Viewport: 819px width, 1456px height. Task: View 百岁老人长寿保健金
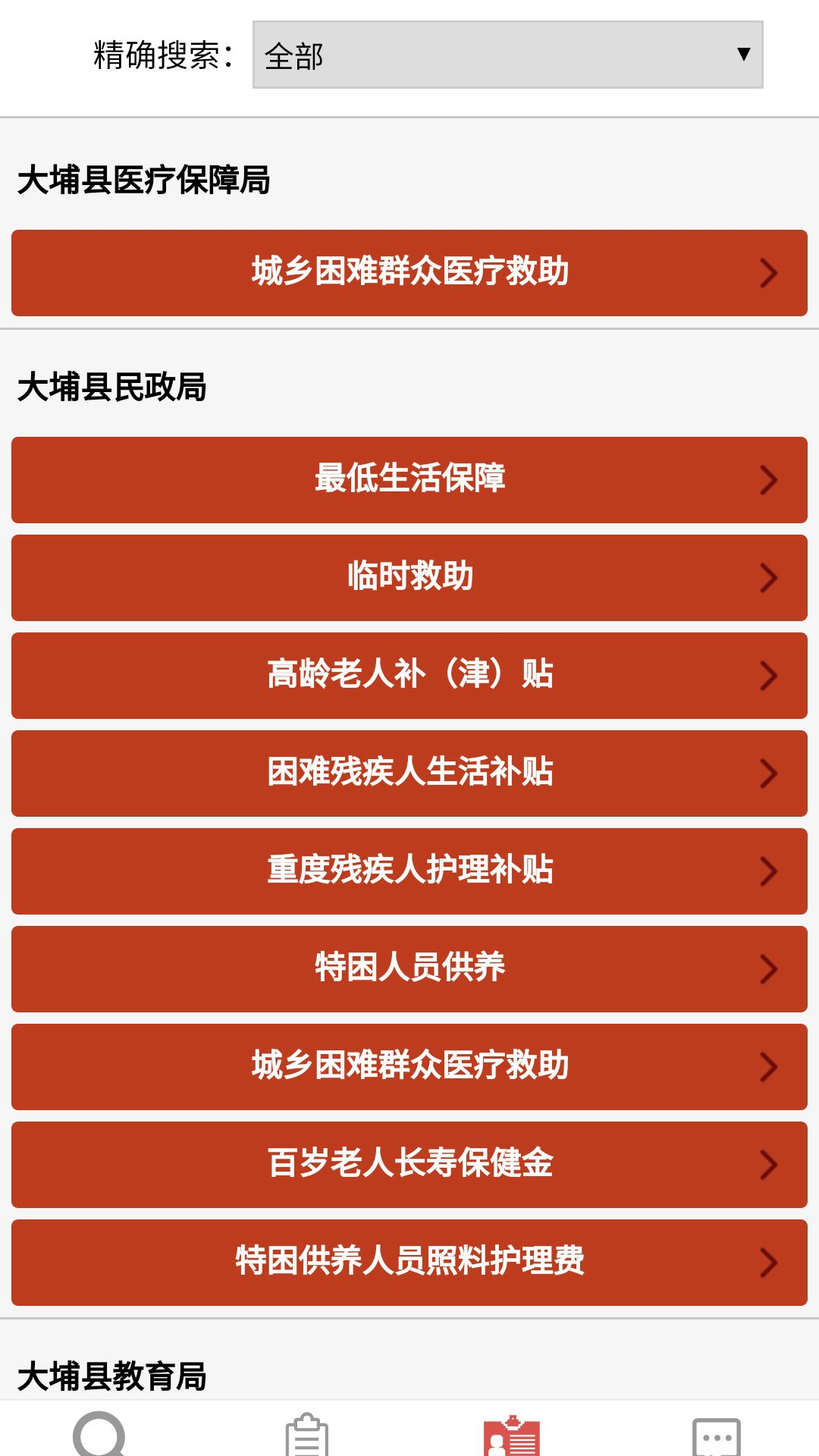pyautogui.click(x=409, y=1164)
